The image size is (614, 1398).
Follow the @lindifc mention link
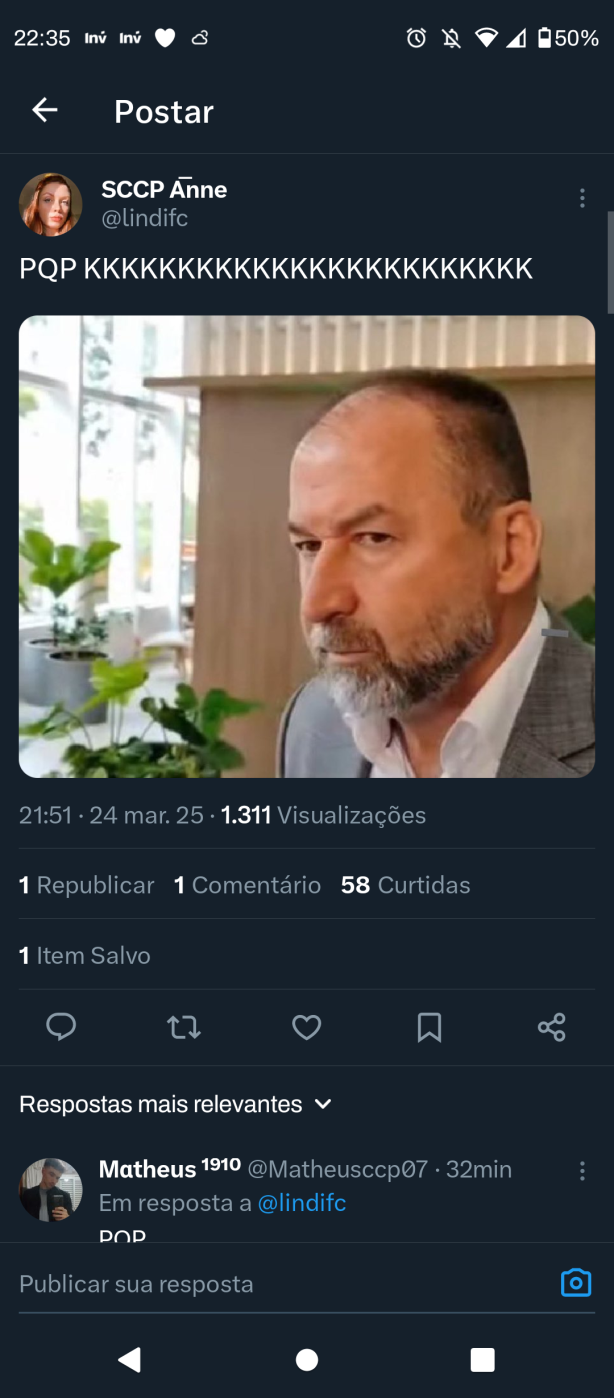[302, 1203]
